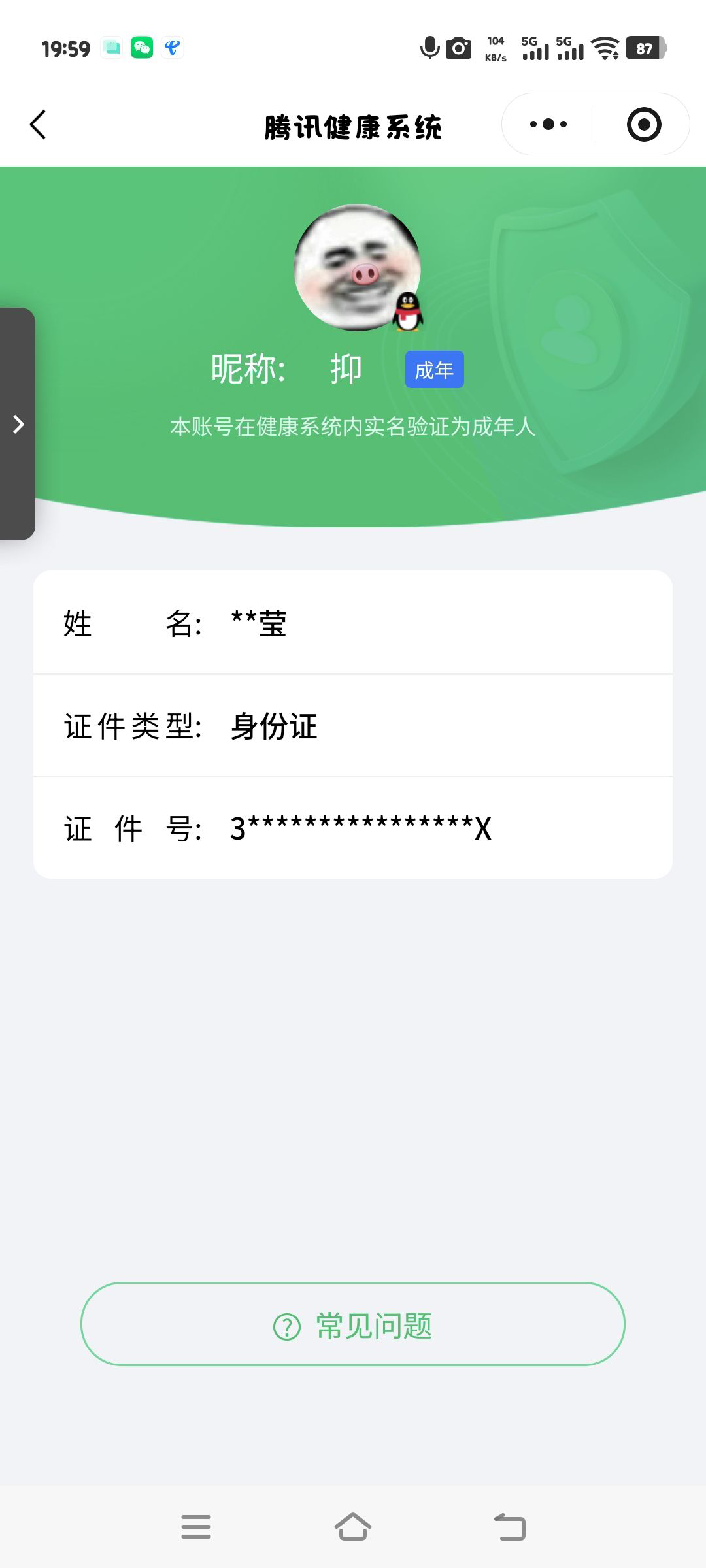This screenshot has width=706, height=1568.
Task: Tap the hamburger menu icon in bottom navigation
Action: coord(196,1526)
